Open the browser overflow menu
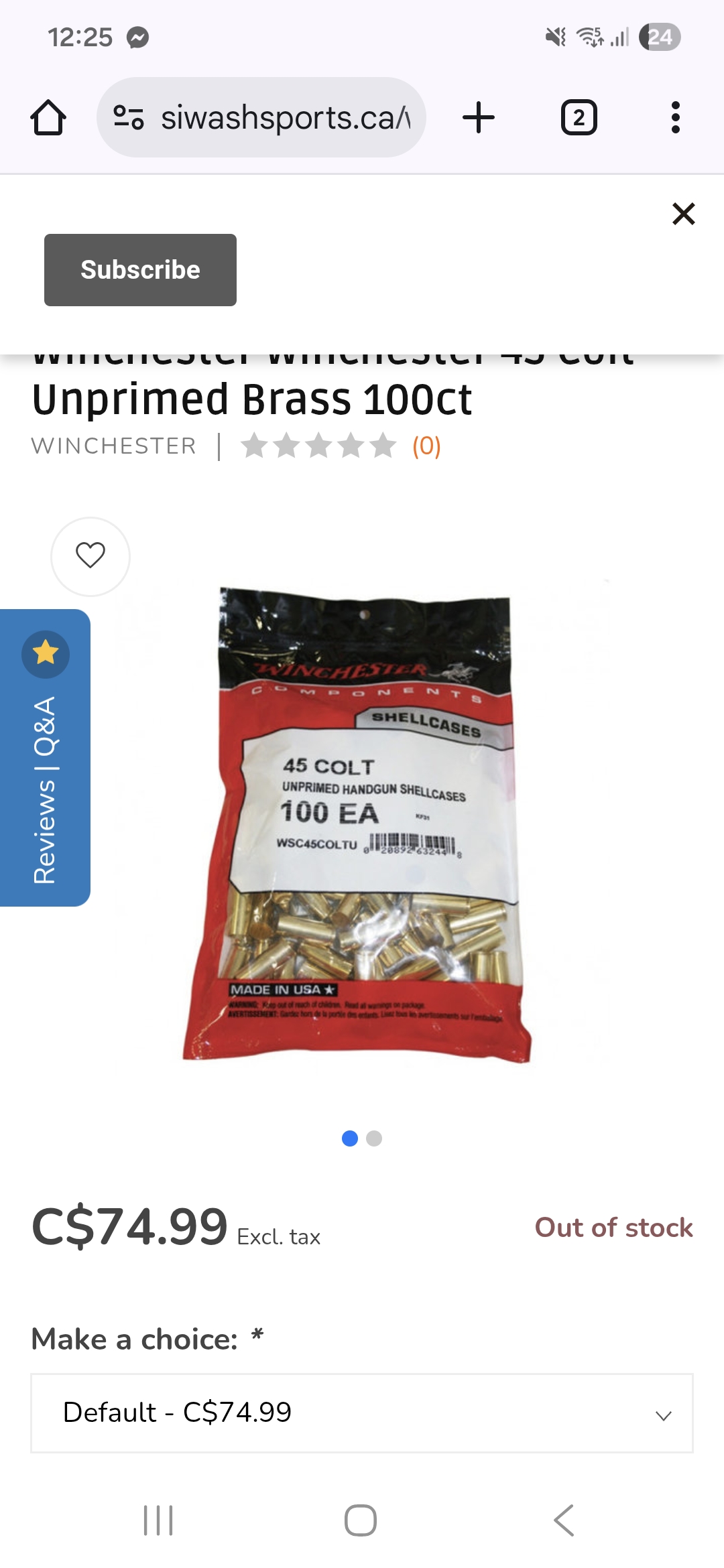The height and width of the screenshot is (1568, 724). (676, 118)
